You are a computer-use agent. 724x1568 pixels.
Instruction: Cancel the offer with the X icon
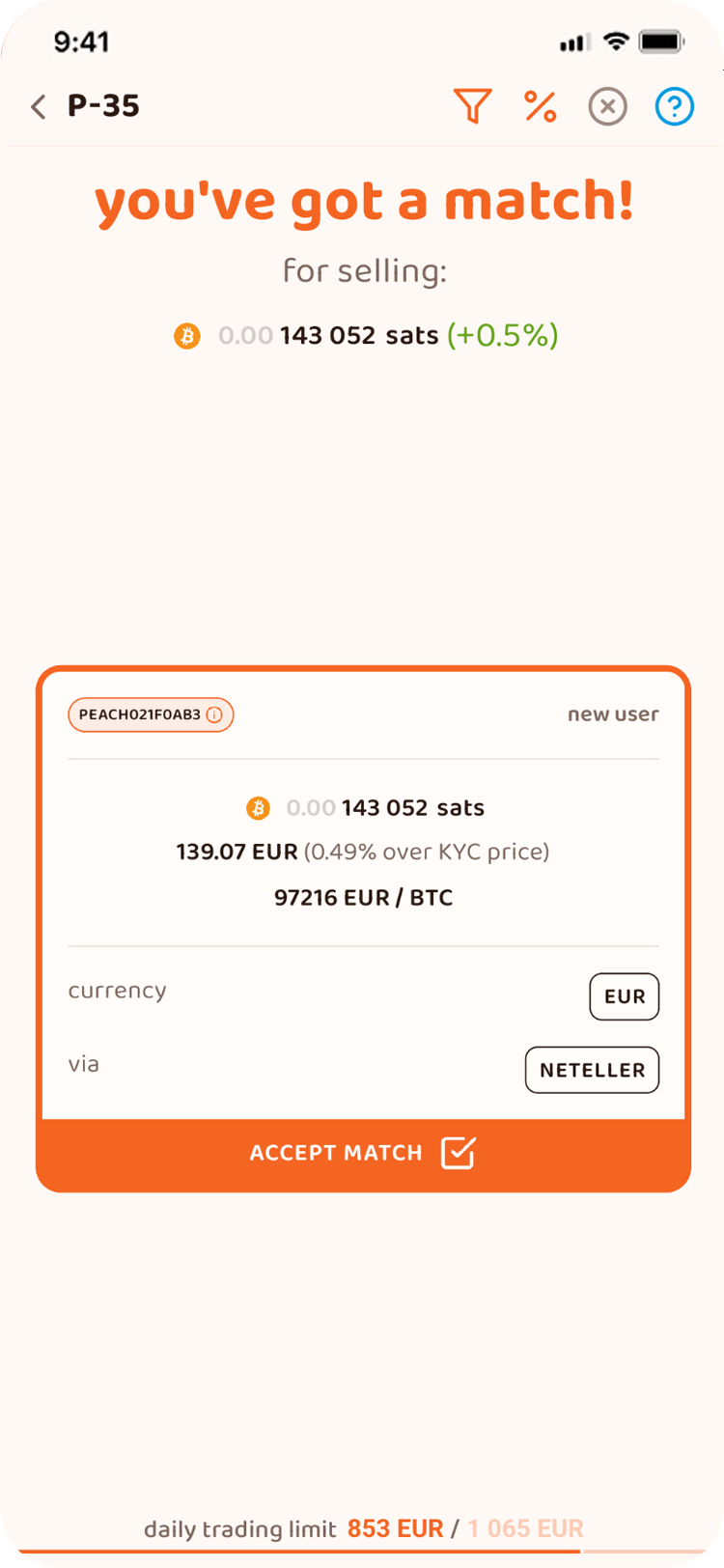click(x=607, y=106)
